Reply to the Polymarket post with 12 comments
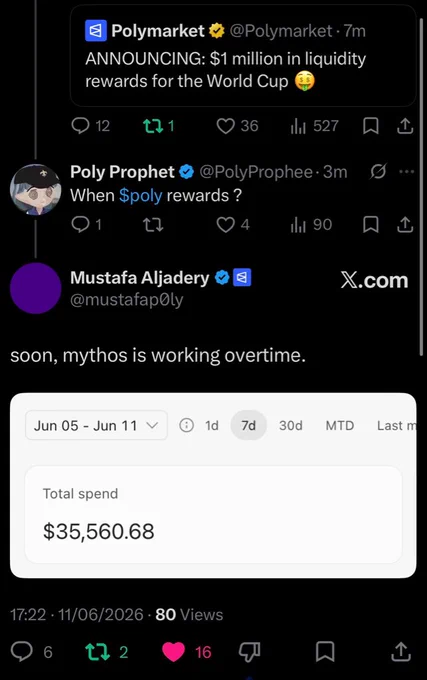 (90, 126)
